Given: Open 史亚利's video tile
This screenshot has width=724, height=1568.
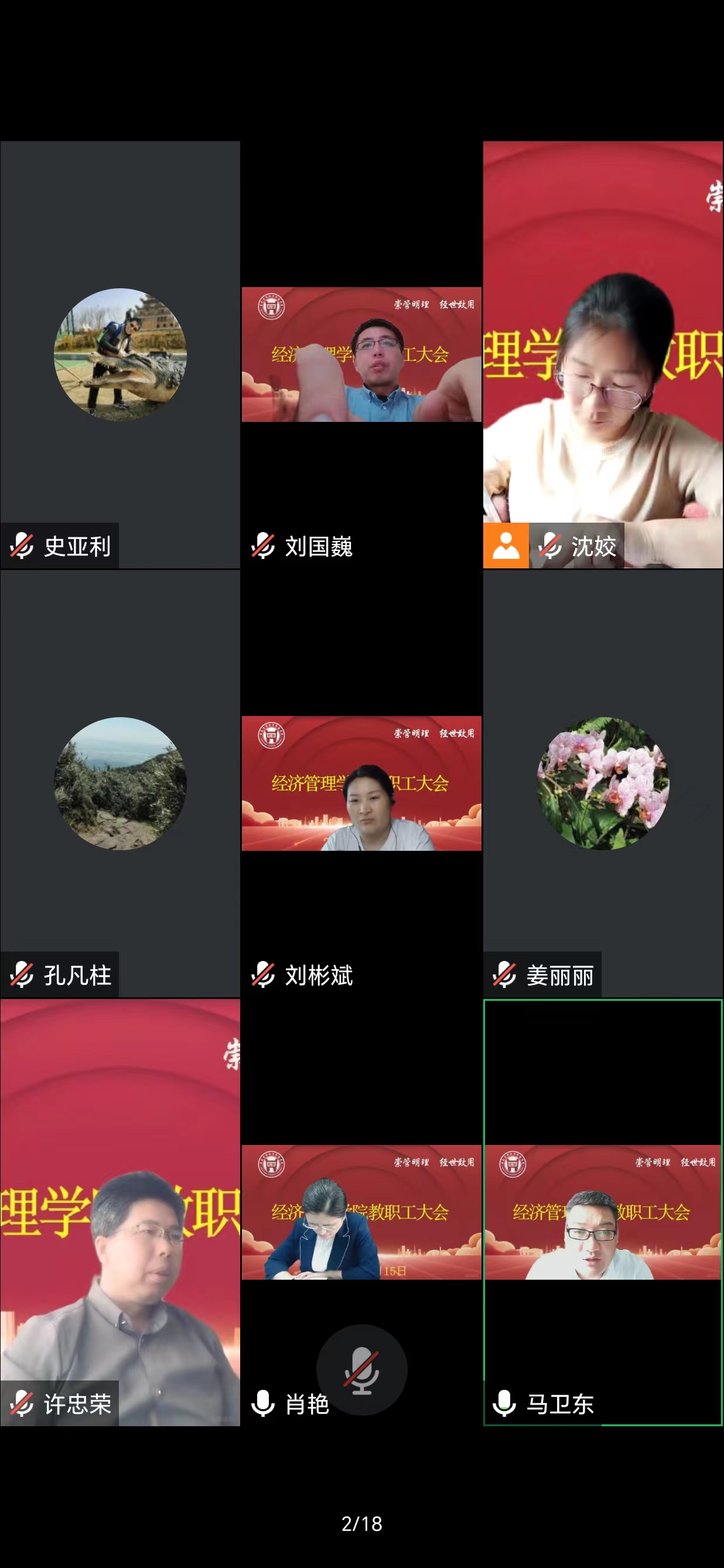Looking at the screenshot, I should pos(120,355).
